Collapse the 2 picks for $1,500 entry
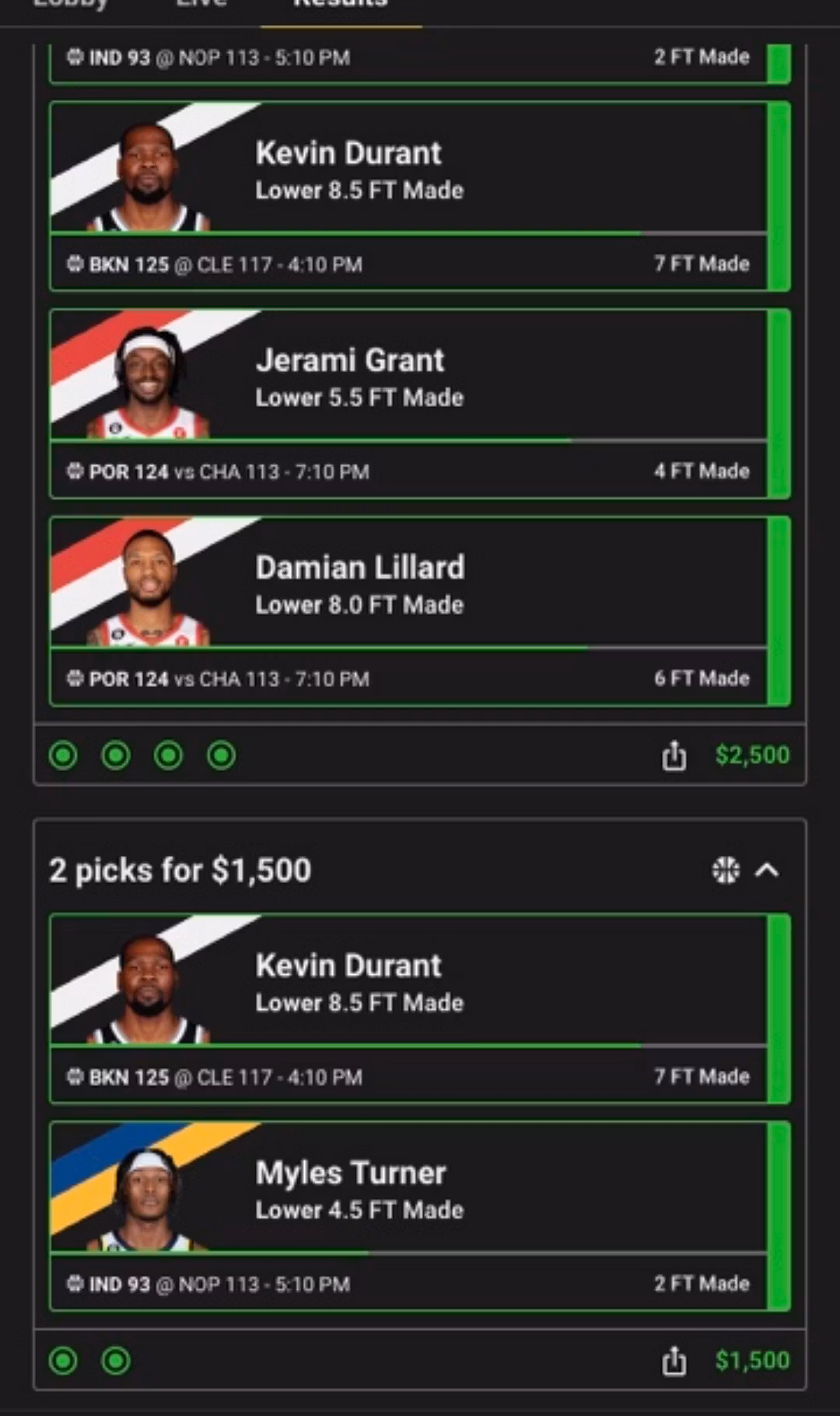This screenshot has width=840, height=1416. coord(767,870)
